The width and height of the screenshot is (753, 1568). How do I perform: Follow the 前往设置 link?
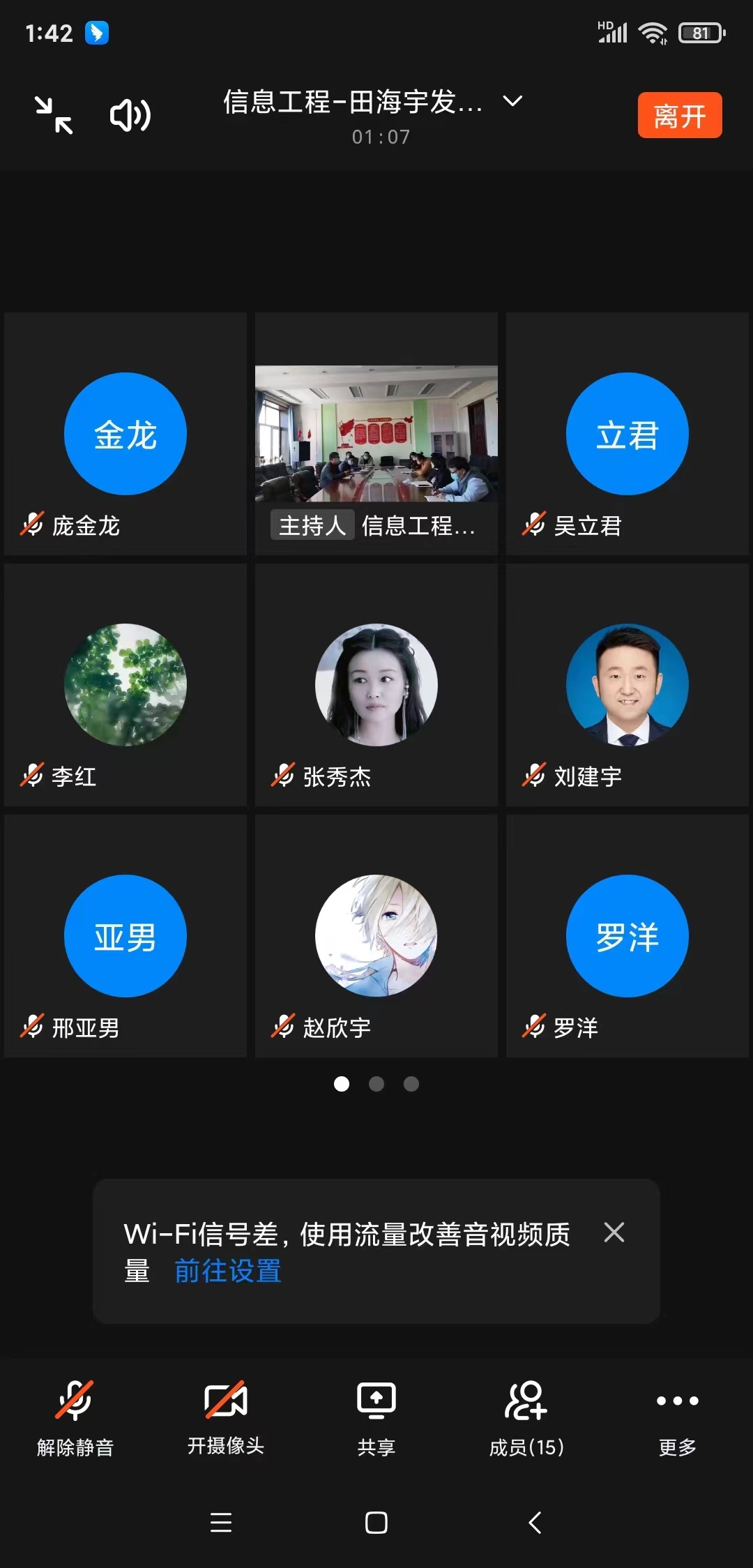pyautogui.click(x=228, y=1271)
